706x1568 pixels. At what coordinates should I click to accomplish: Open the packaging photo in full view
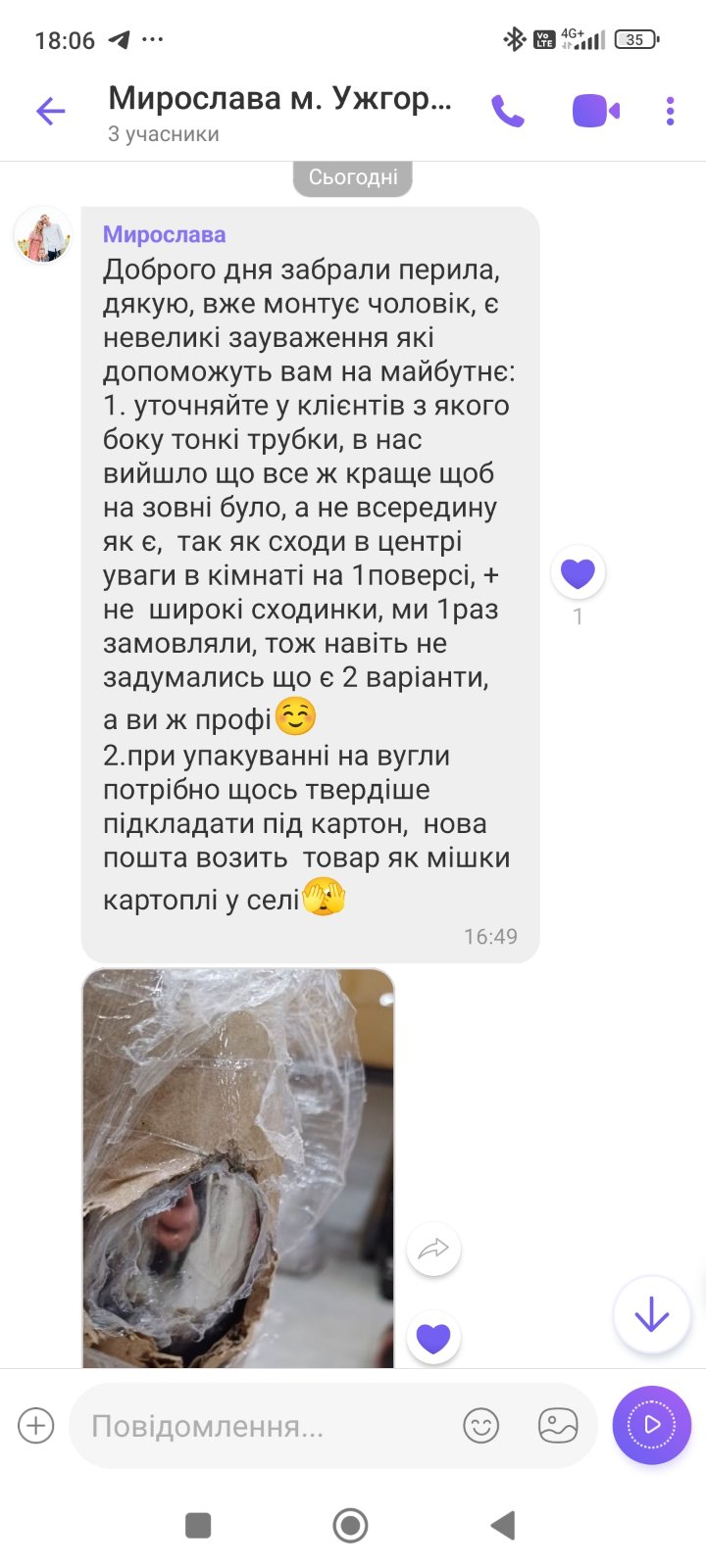[238, 1166]
